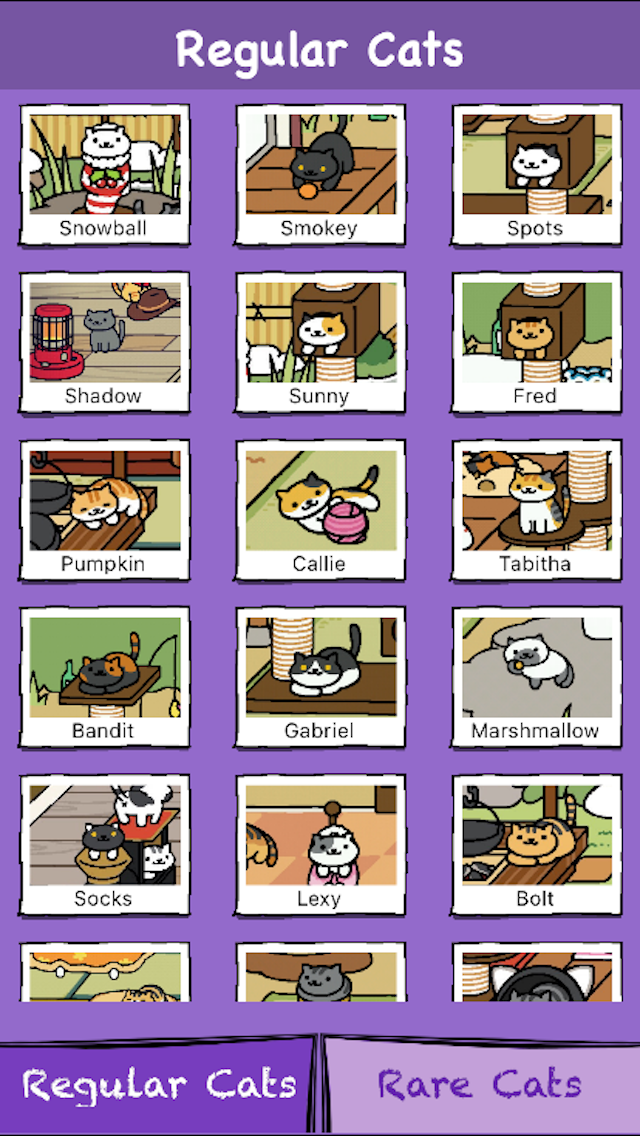The height and width of the screenshot is (1136, 640).
Task: View Pumpkin's cat card
Action: (x=104, y=510)
